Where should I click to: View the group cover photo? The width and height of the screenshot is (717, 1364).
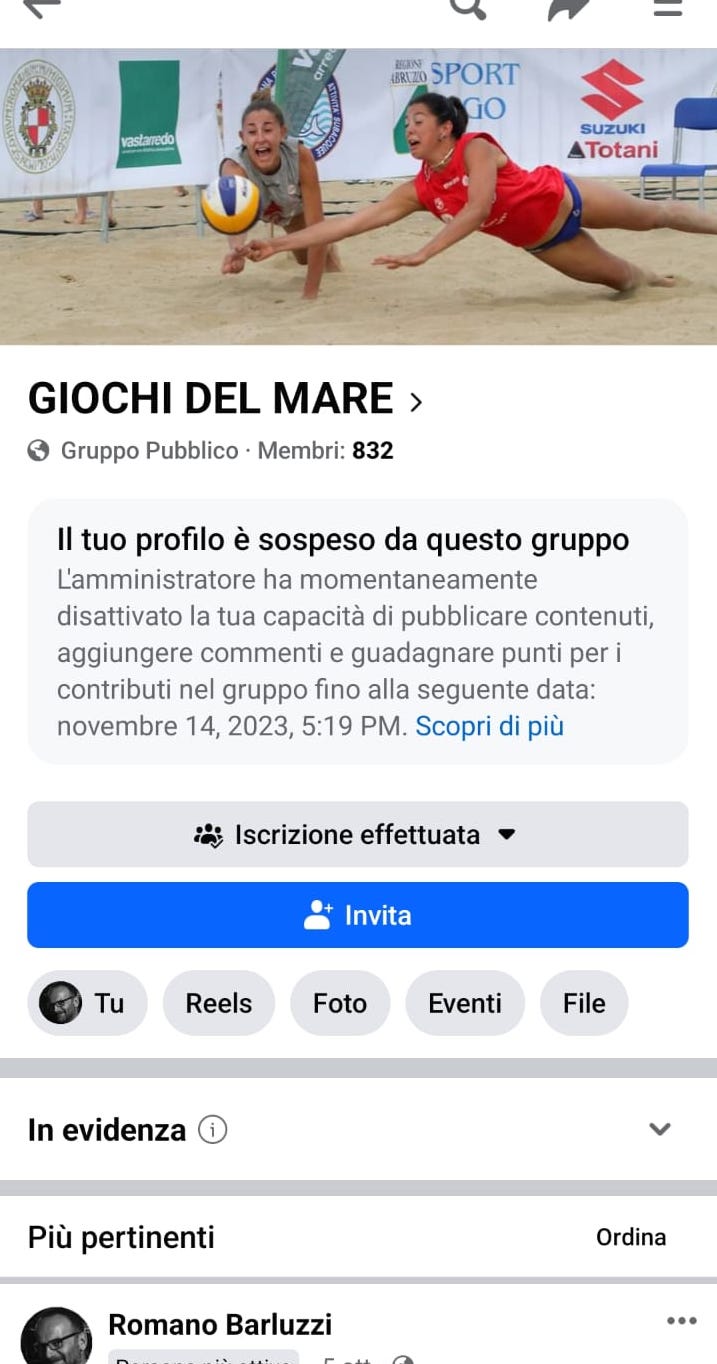click(358, 196)
